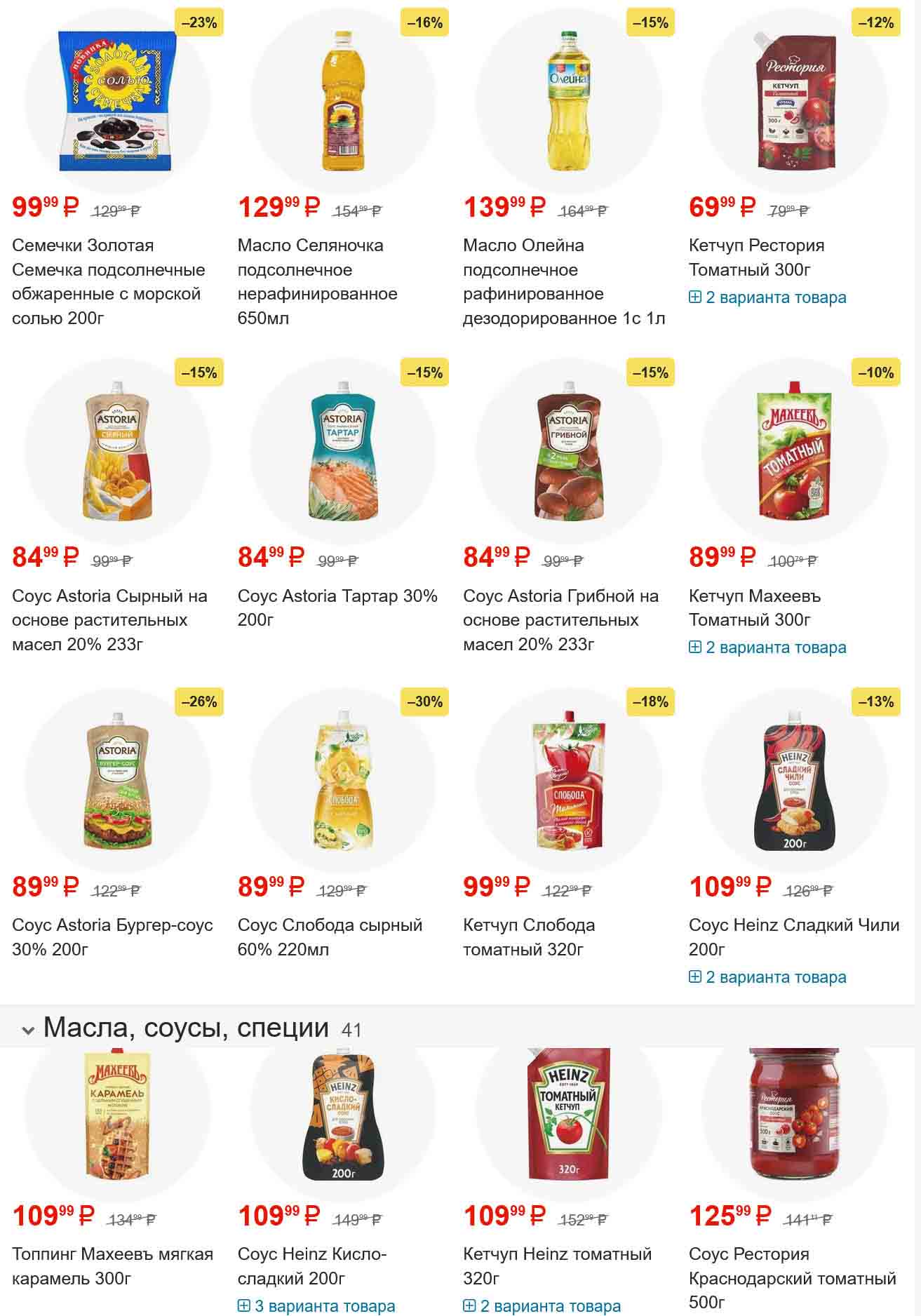921x1316 pixels.
Task: Open Кетчуп Слобода томатный 320г
Action: 529,936
